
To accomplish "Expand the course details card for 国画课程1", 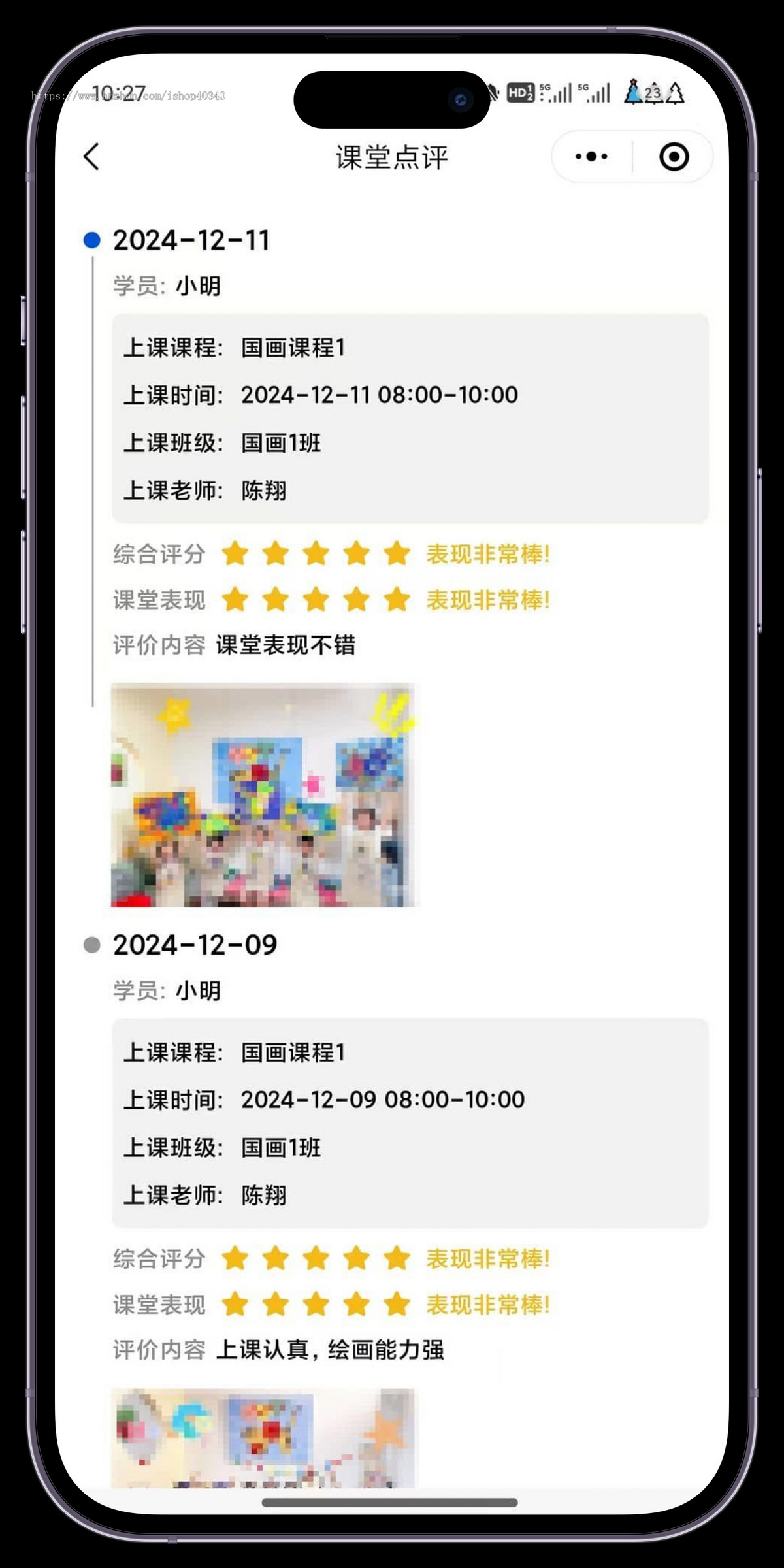I will (x=410, y=416).
